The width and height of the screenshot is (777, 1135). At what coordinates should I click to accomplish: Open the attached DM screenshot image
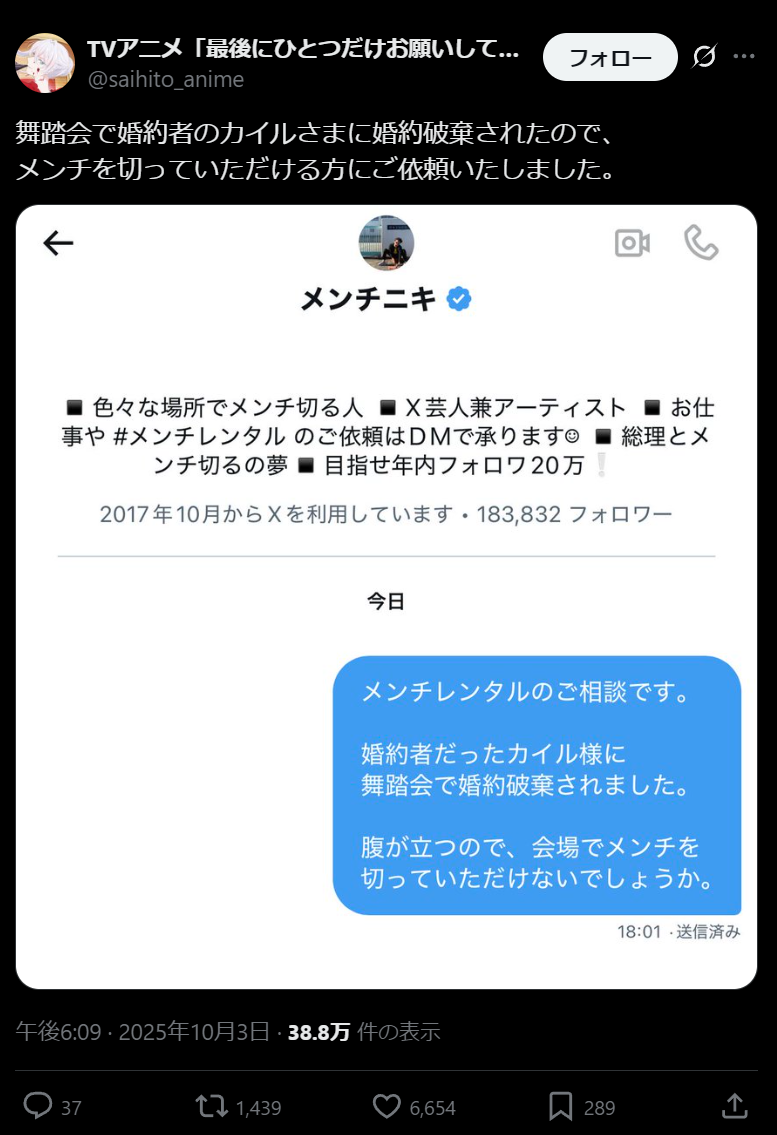point(386,596)
